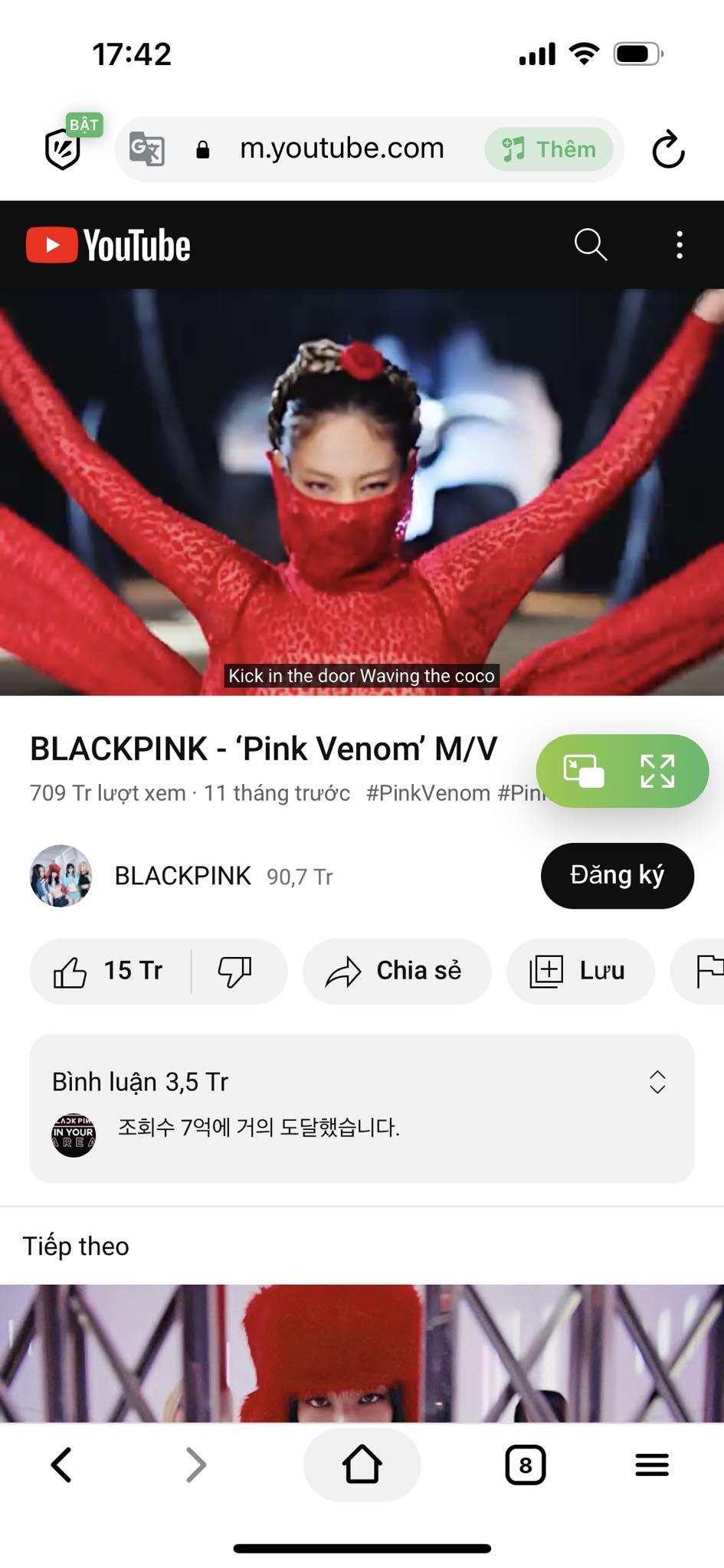Tap the m.youtube.com address field
This screenshot has width=724, height=1568.
(x=342, y=149)
